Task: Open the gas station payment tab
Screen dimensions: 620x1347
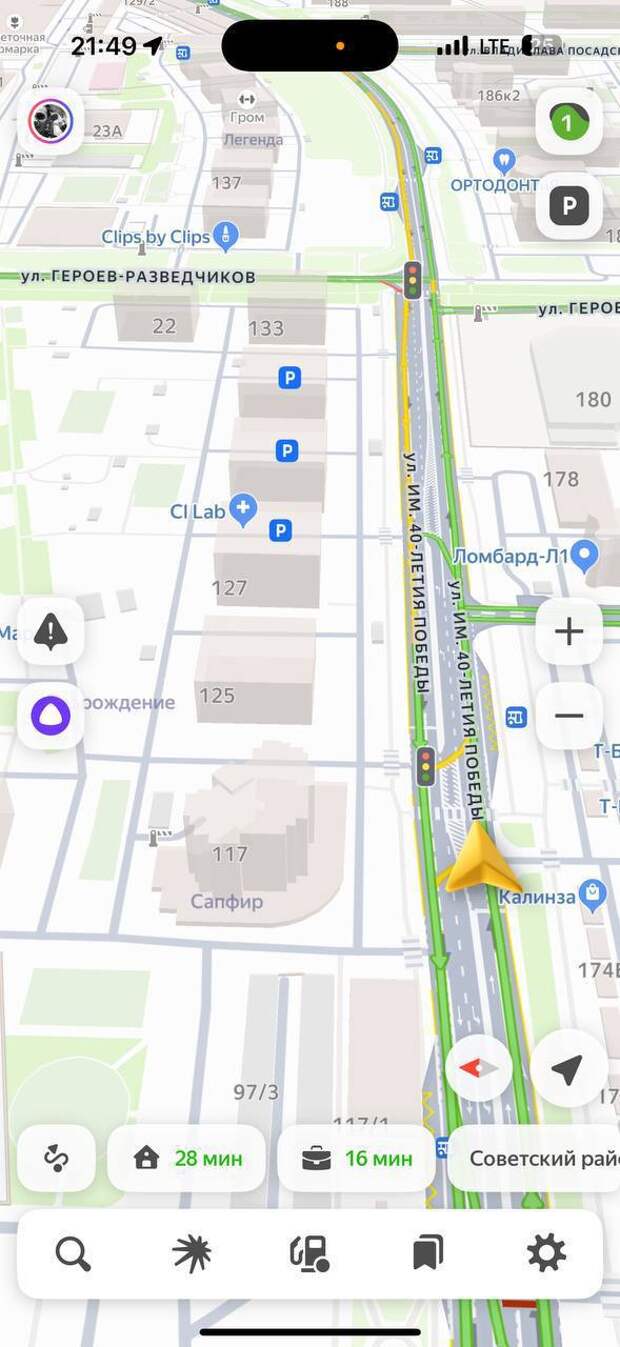Action: (x=310, y=1253)
